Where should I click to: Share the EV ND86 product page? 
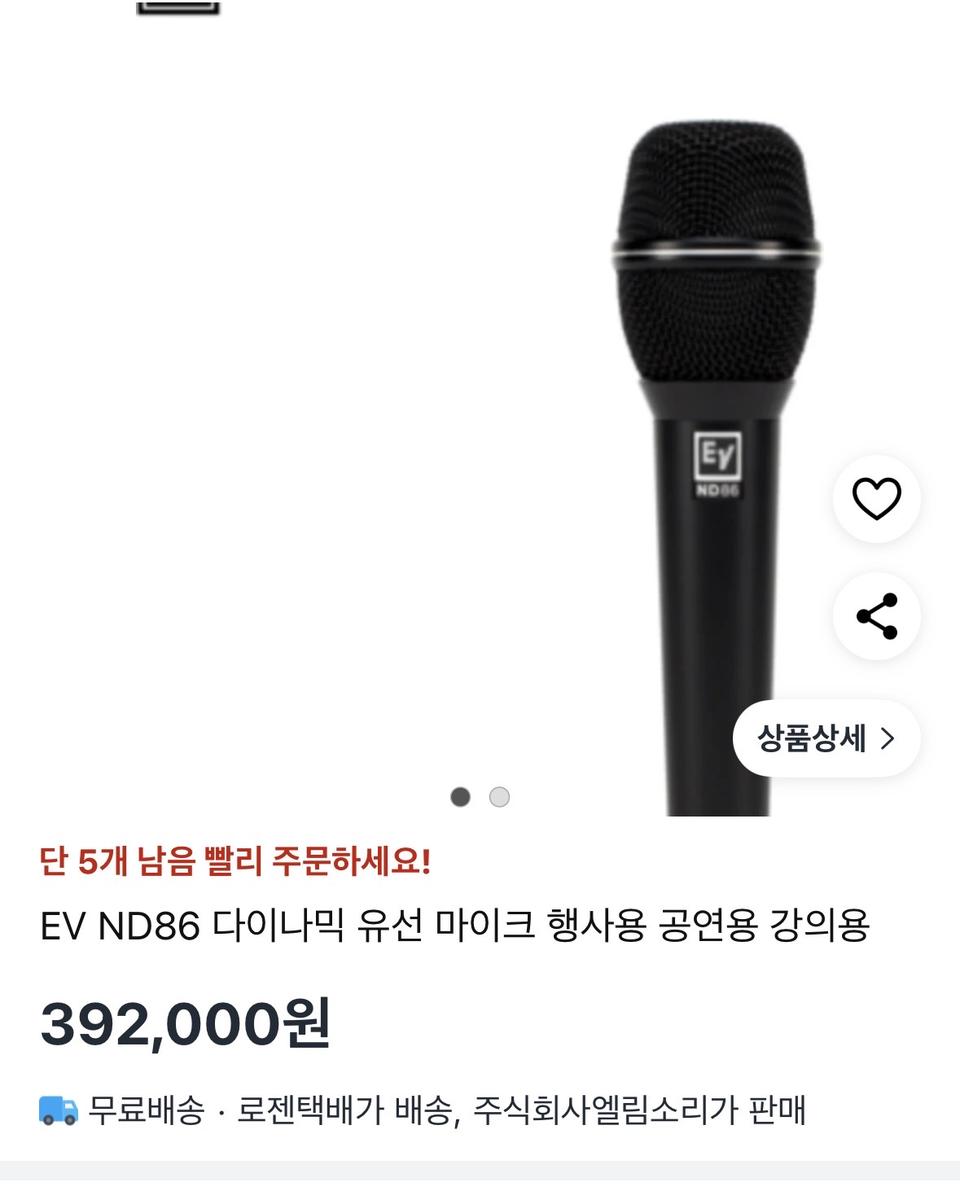point(875,617)
